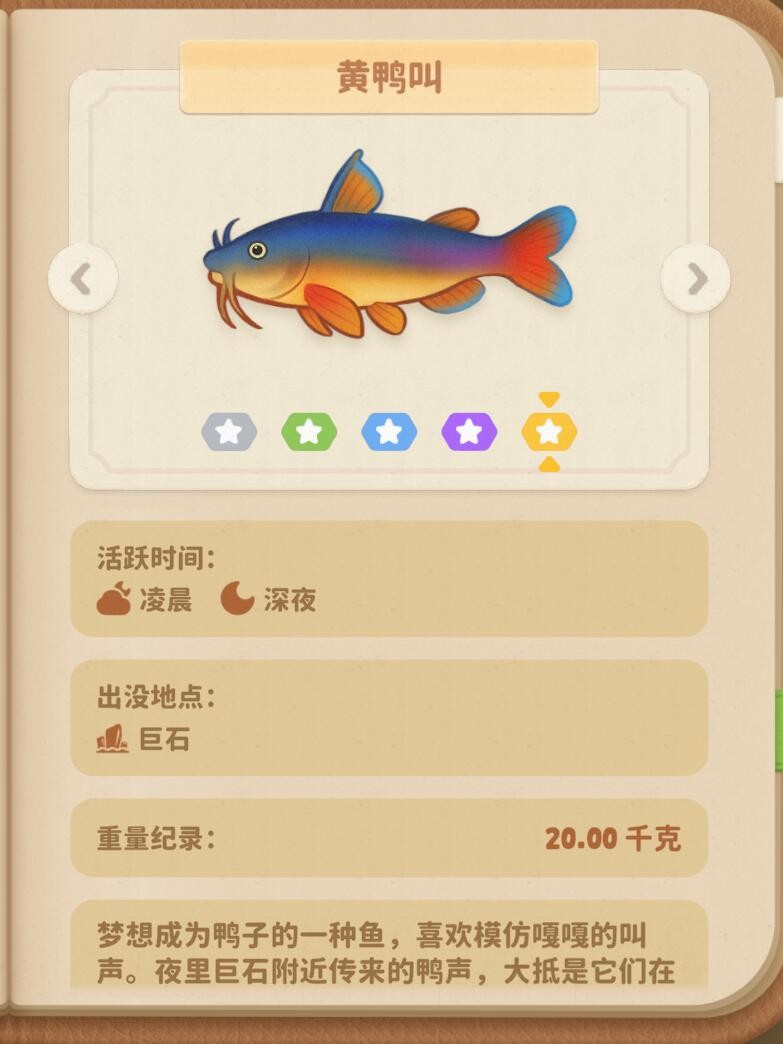Select the purple star rarity badge
Image resolution: width=783 pixels, height=1044 pixels.
click(x=469, y=432)
